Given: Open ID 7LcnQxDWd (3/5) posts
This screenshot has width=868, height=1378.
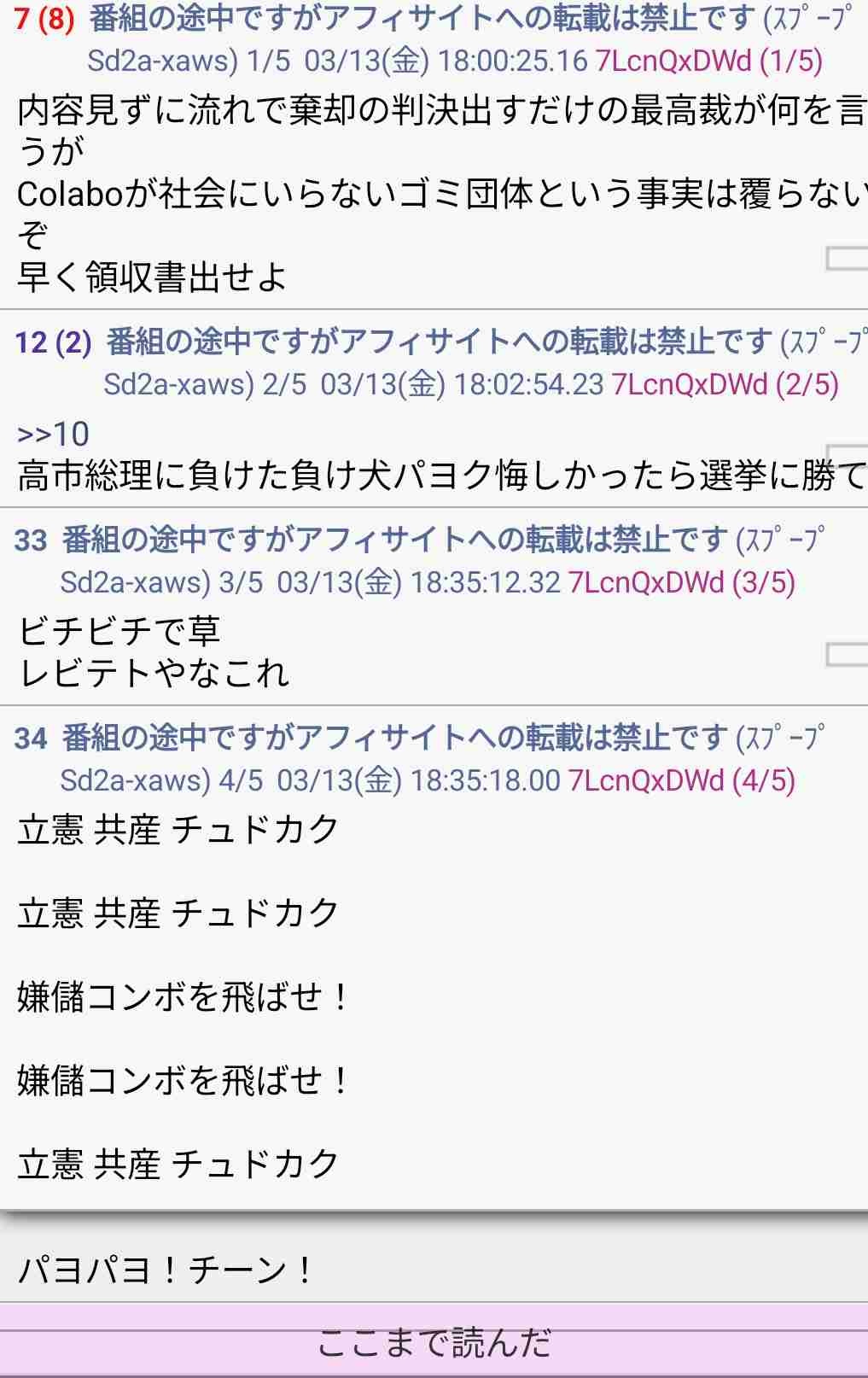Looking at the screenshot, I should pos(681,582).
